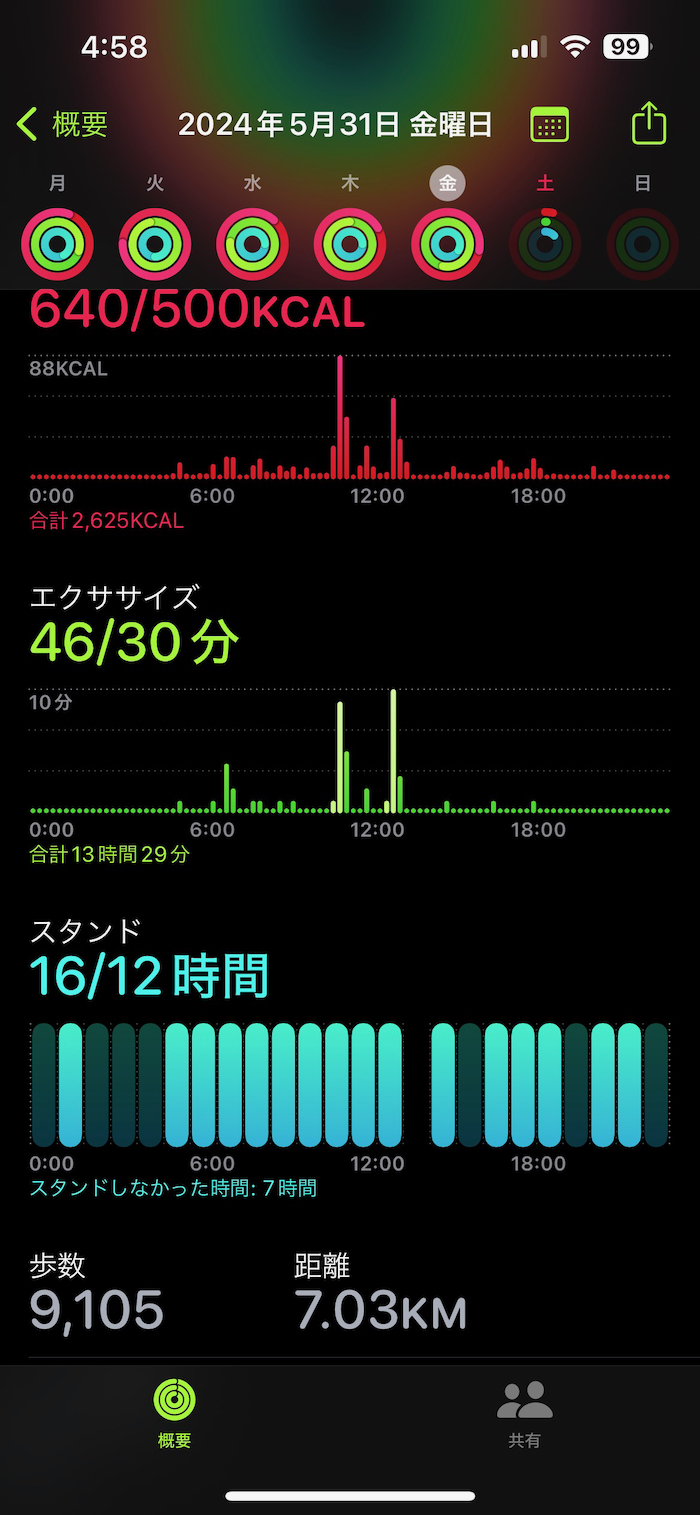The image size is (700, 1515).
Task: Select Sunday (日) activity rings
Action: coord(643,243)
